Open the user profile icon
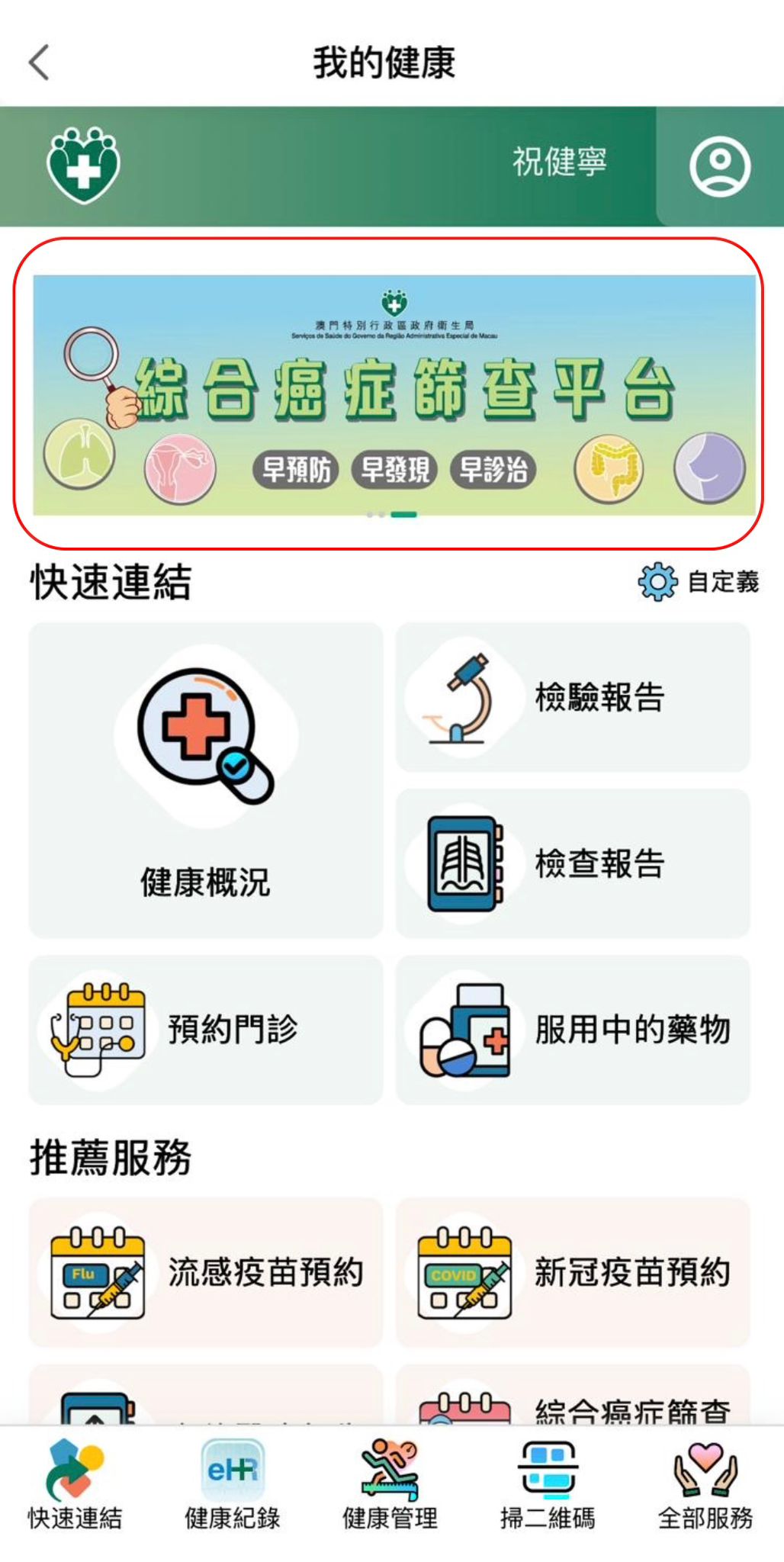Viewport: 784px width, 1562px height. (719, 166)
